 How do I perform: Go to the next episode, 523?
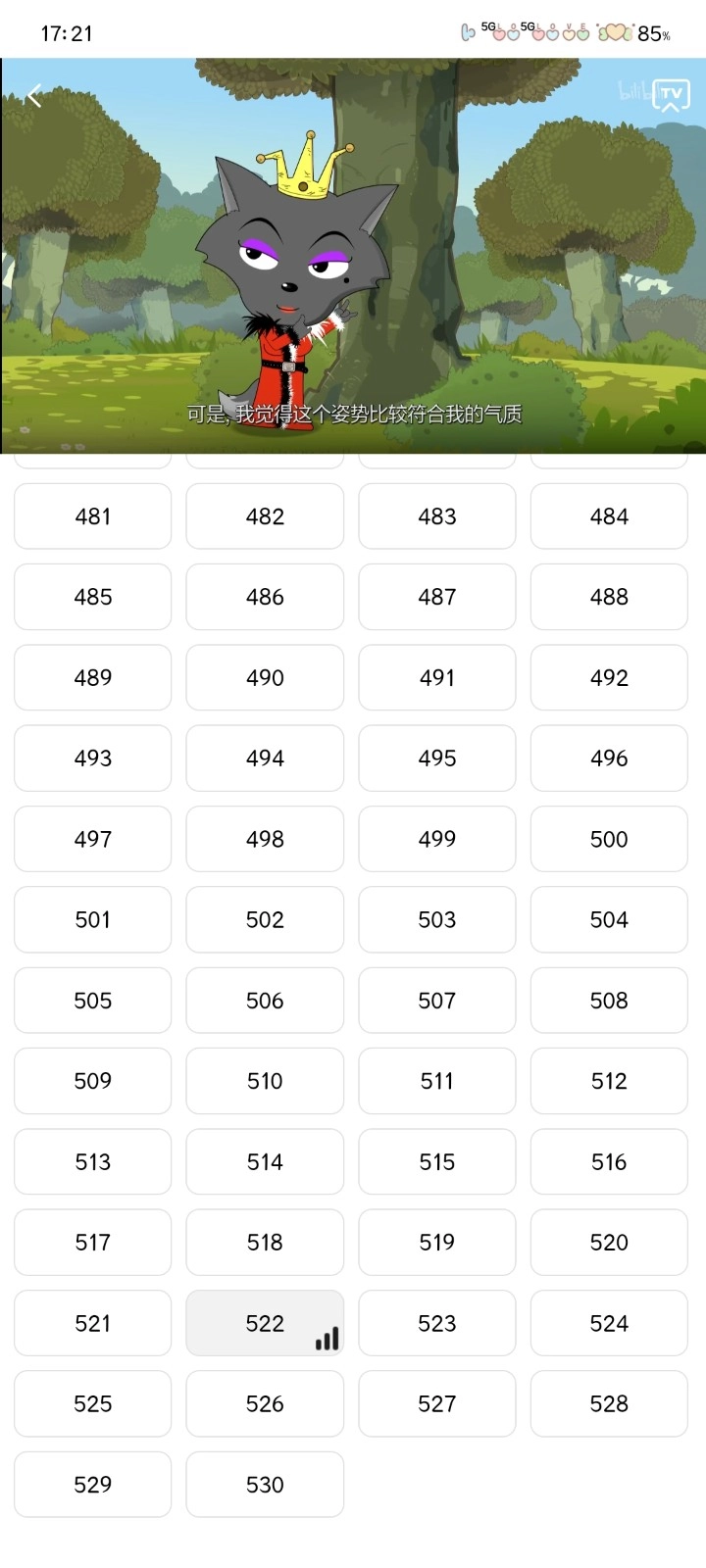point(437,1323)
